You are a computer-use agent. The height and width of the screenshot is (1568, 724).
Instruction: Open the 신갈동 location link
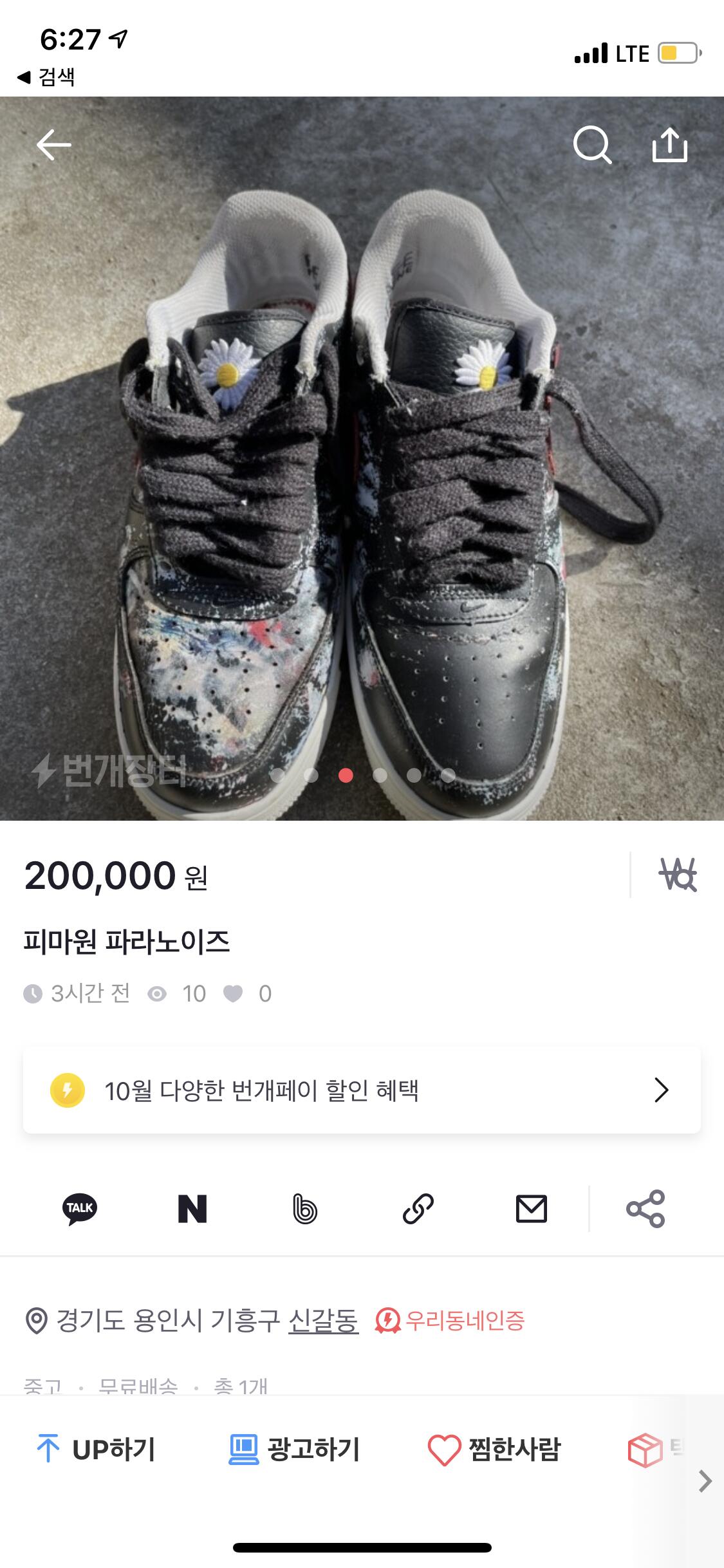323,1321
